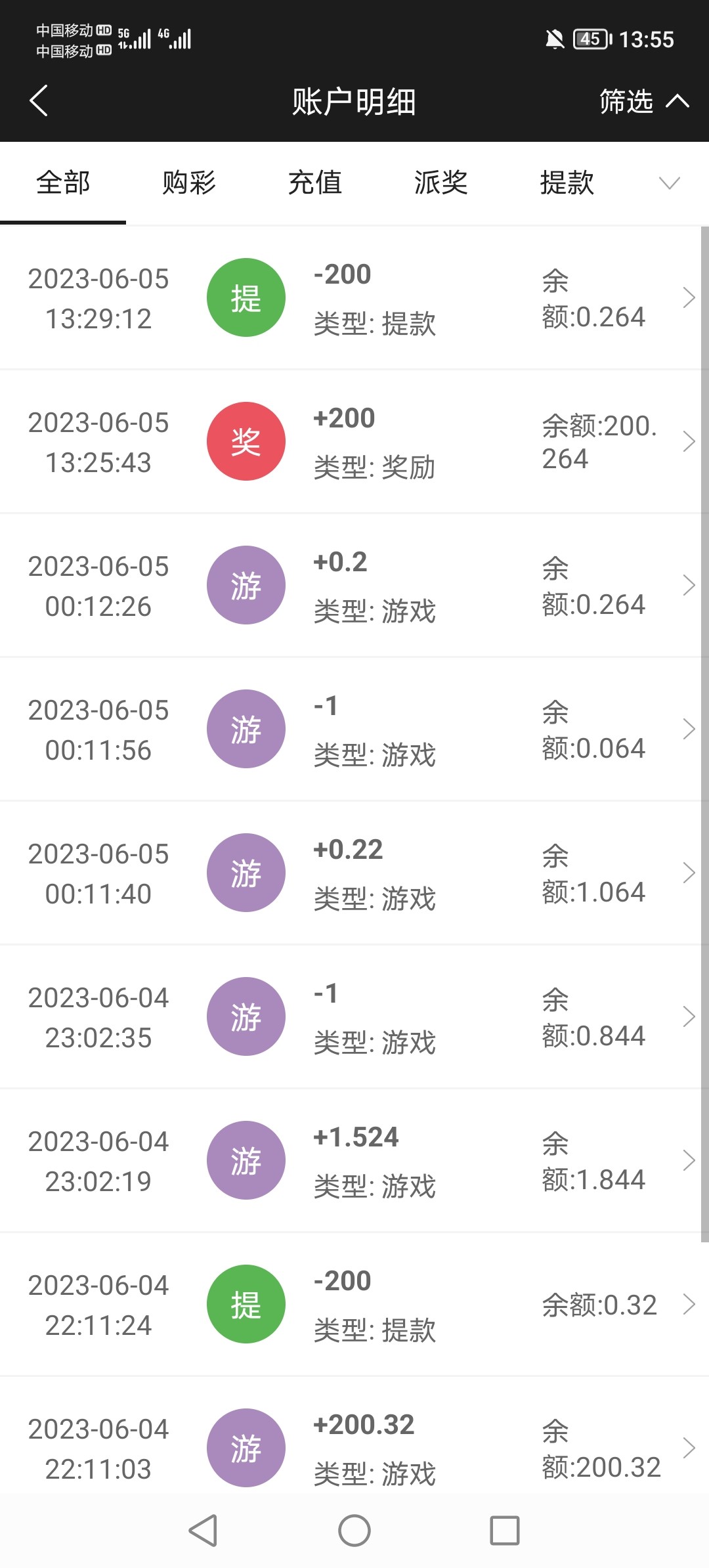View details of the 00:11:40 +0.22 record

(x=354, y=873)
